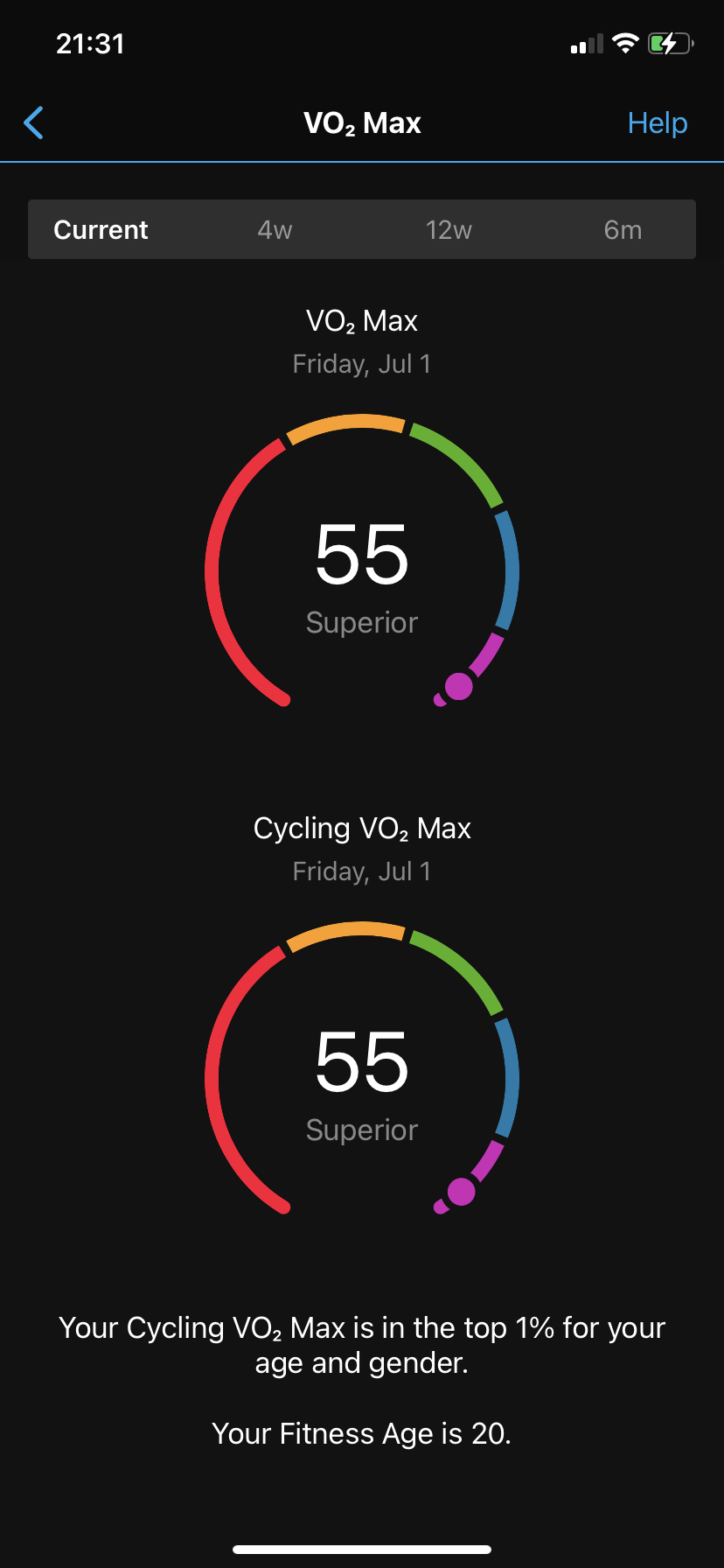Open the Help link
Viewport: 724px width, 1568px height.
coord(658,123)
